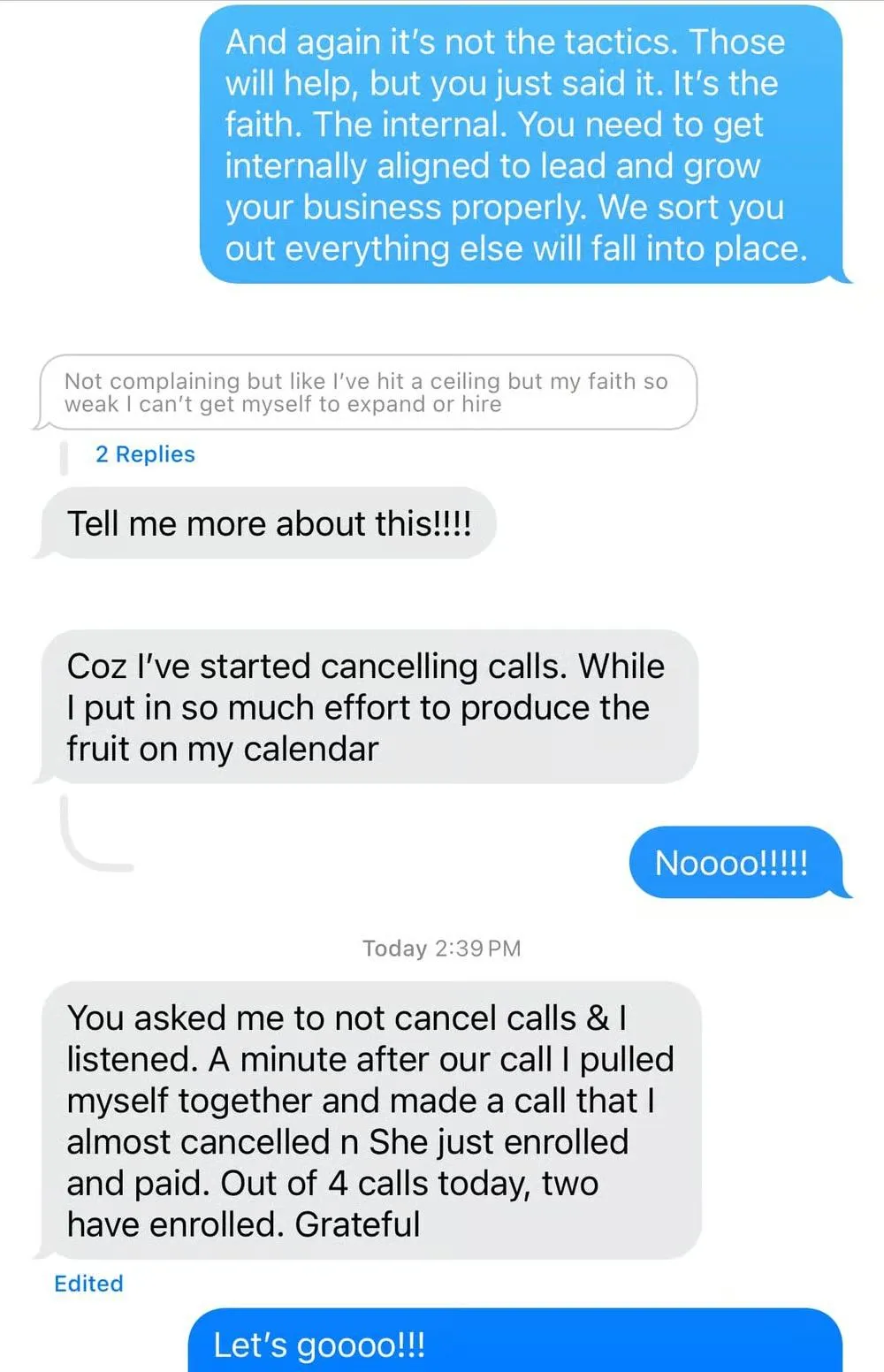Open the 2 Replies thread

point(145,454)
